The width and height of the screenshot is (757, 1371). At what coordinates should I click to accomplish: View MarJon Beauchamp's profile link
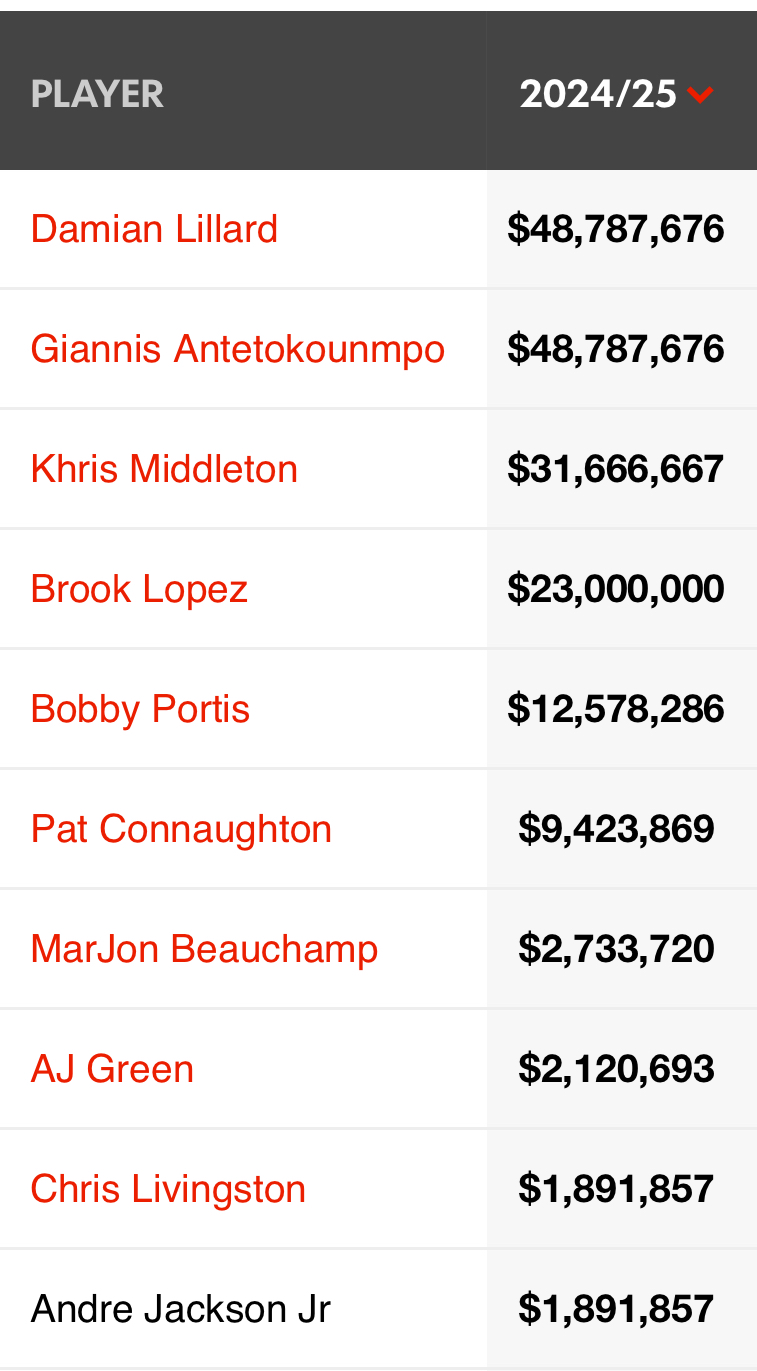point(204,949)
